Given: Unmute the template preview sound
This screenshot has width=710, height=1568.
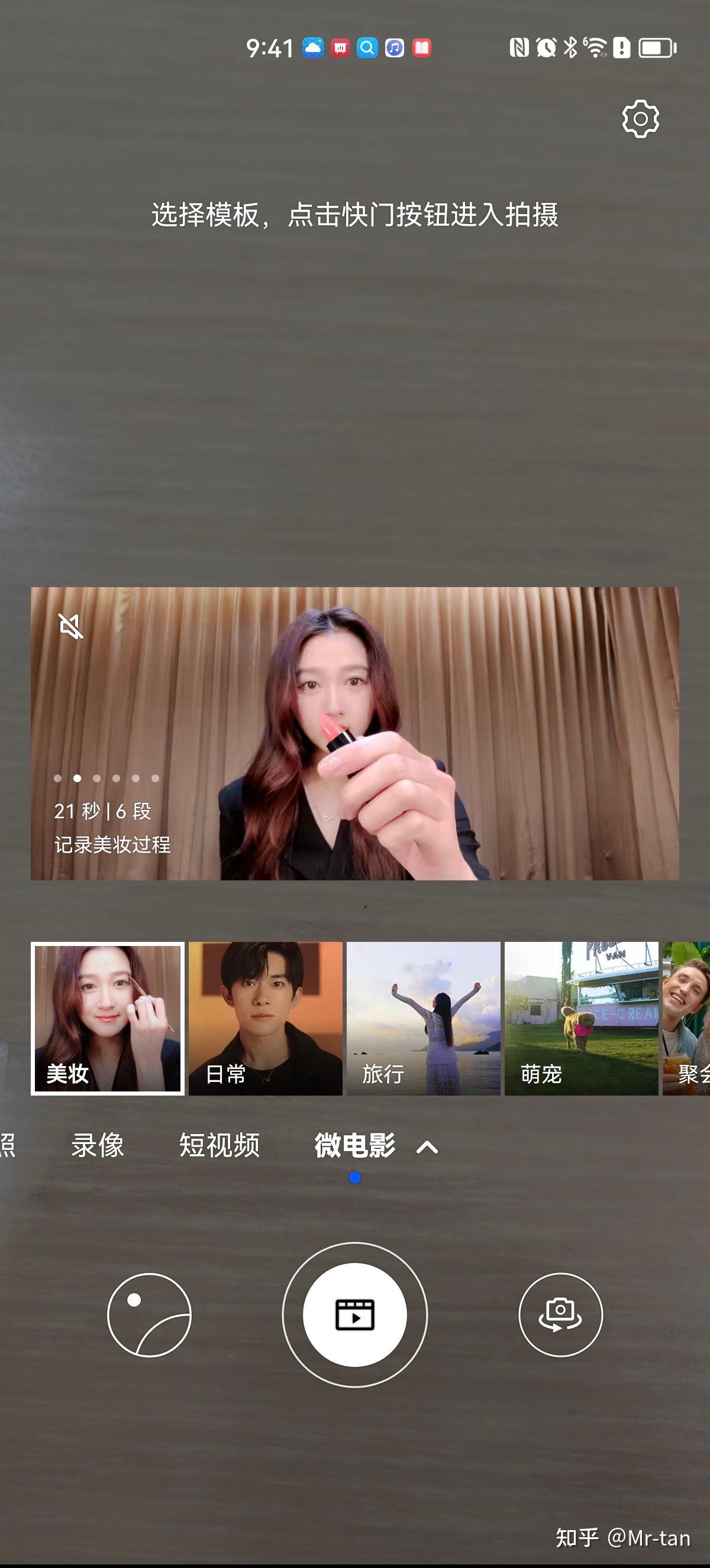Looking at the screenshot, I should 70,626.
